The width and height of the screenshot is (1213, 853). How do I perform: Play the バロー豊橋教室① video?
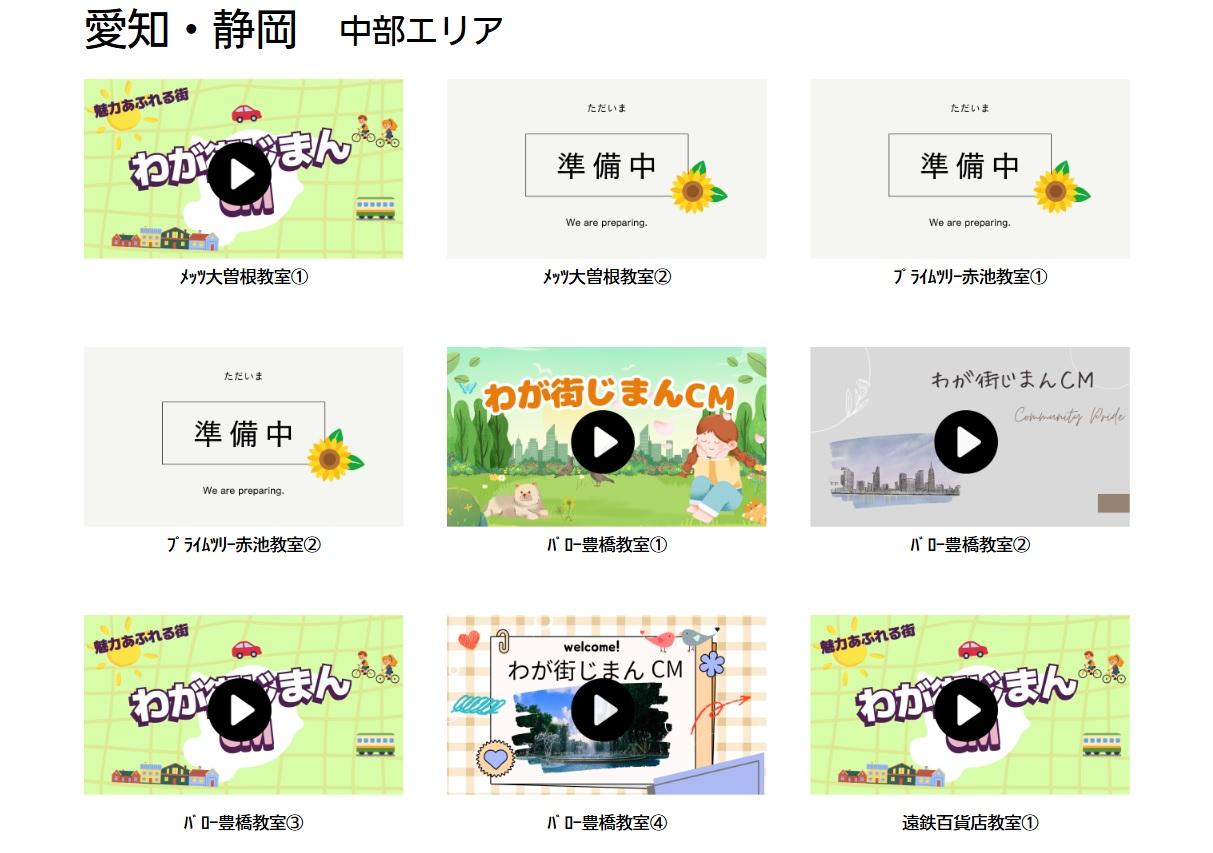coord(603,442)
